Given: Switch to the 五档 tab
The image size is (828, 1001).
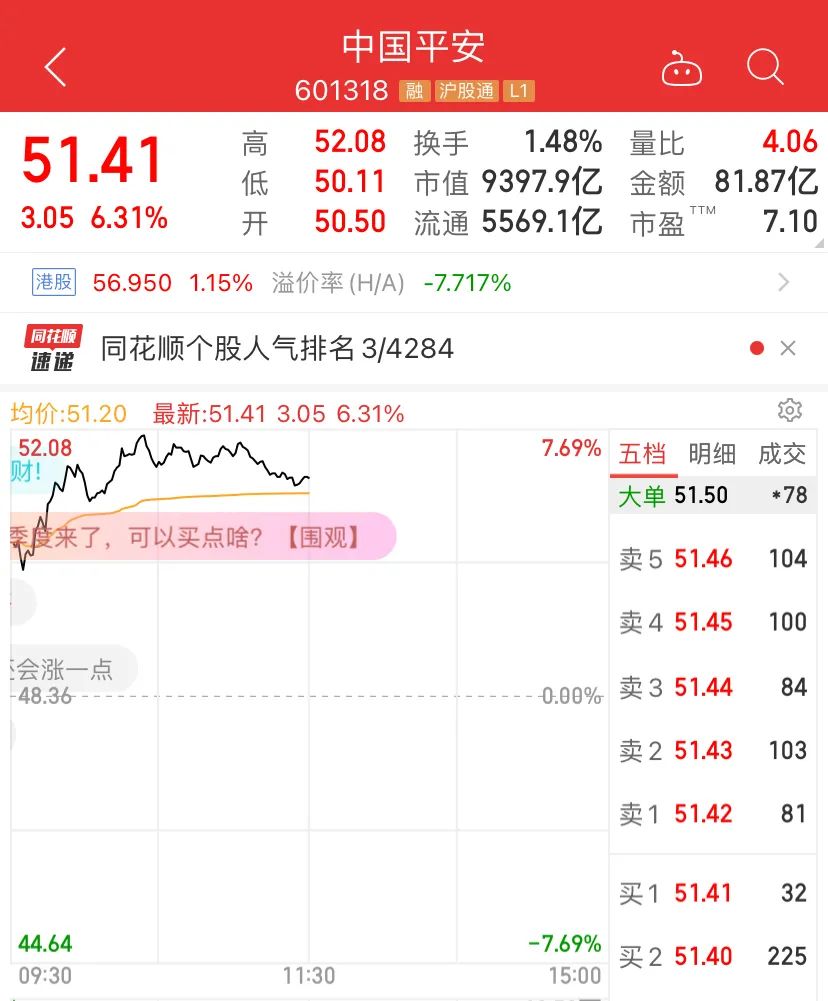Looking at the screenshot, I should [642, 454].
